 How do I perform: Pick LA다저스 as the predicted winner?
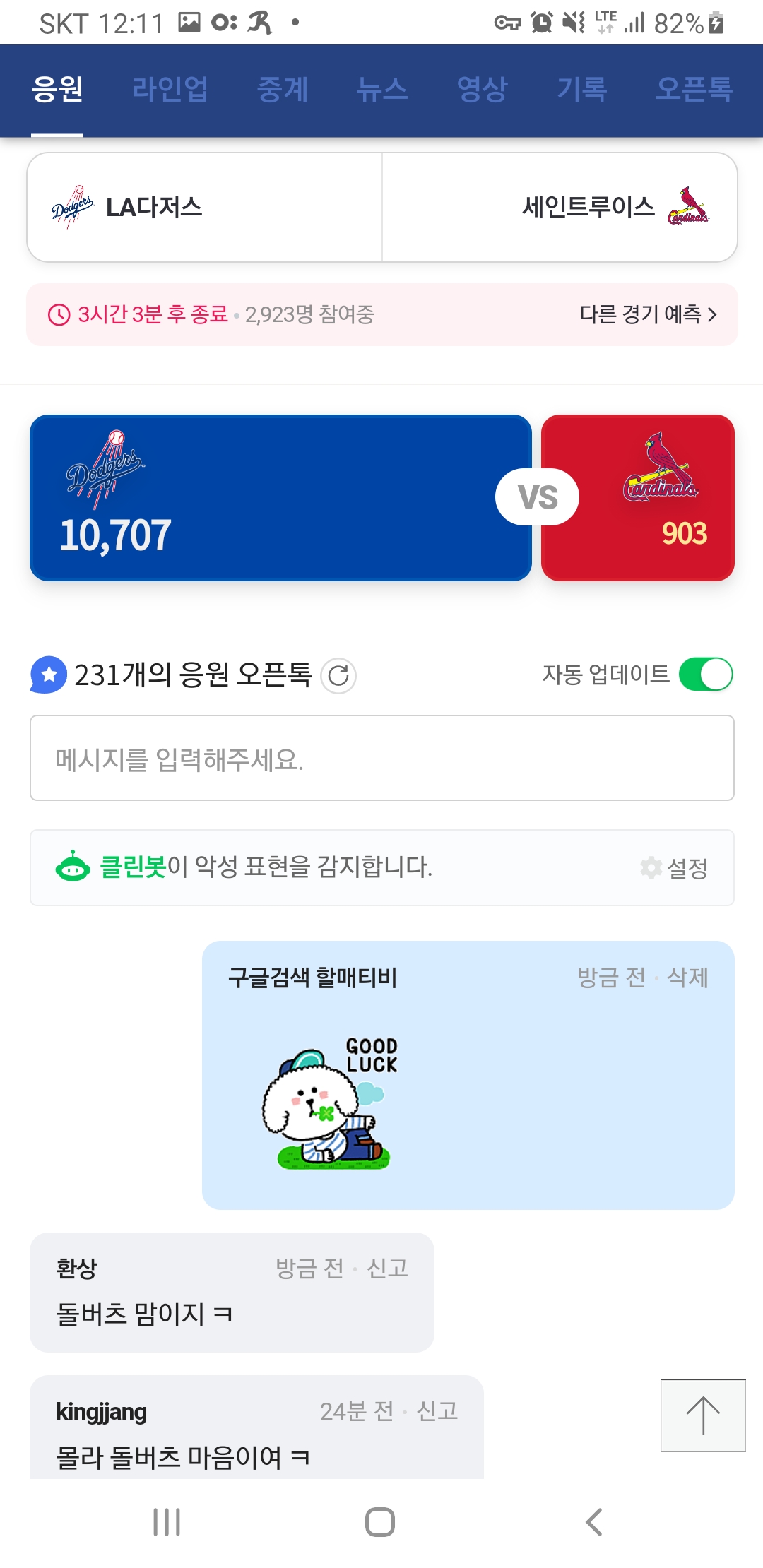pyautogui.click(x=205, y=208)
